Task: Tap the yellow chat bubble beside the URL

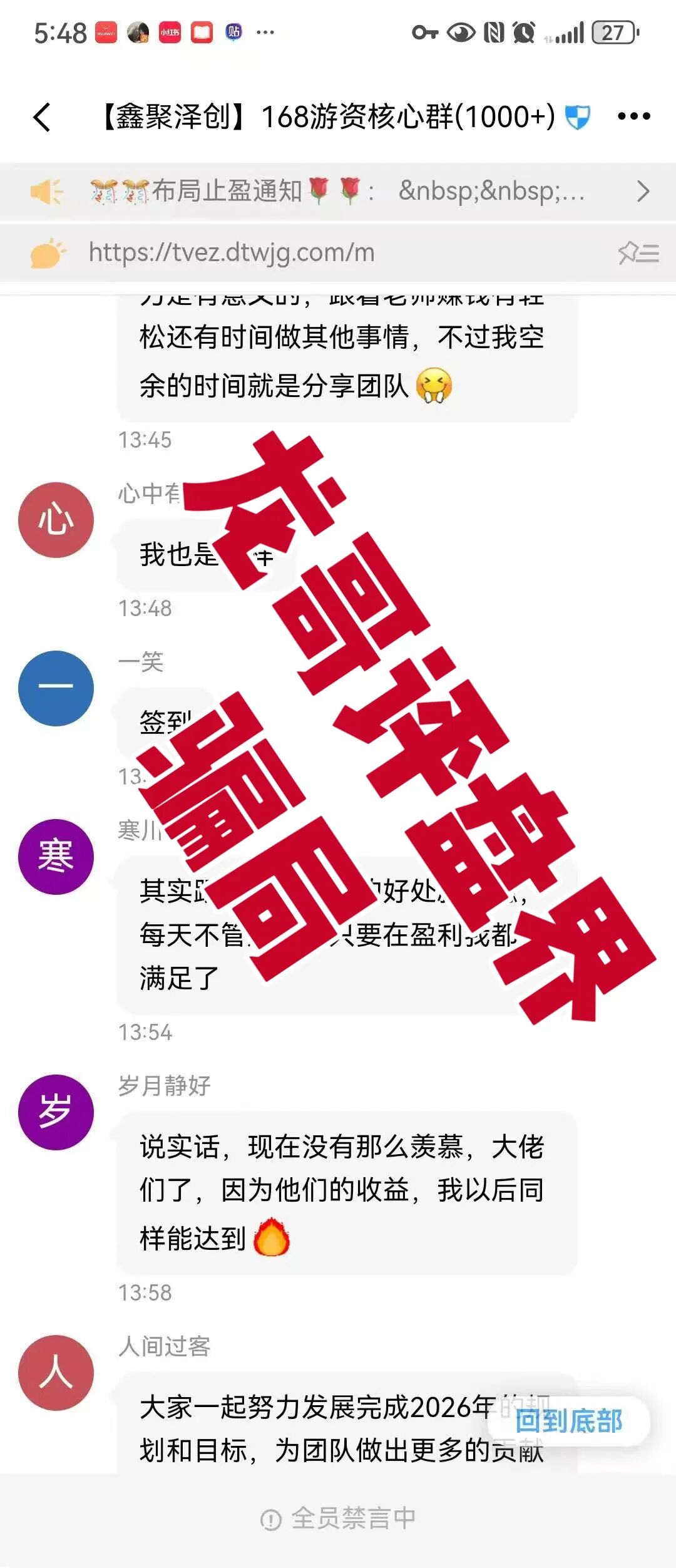Action: click(45, 253)
